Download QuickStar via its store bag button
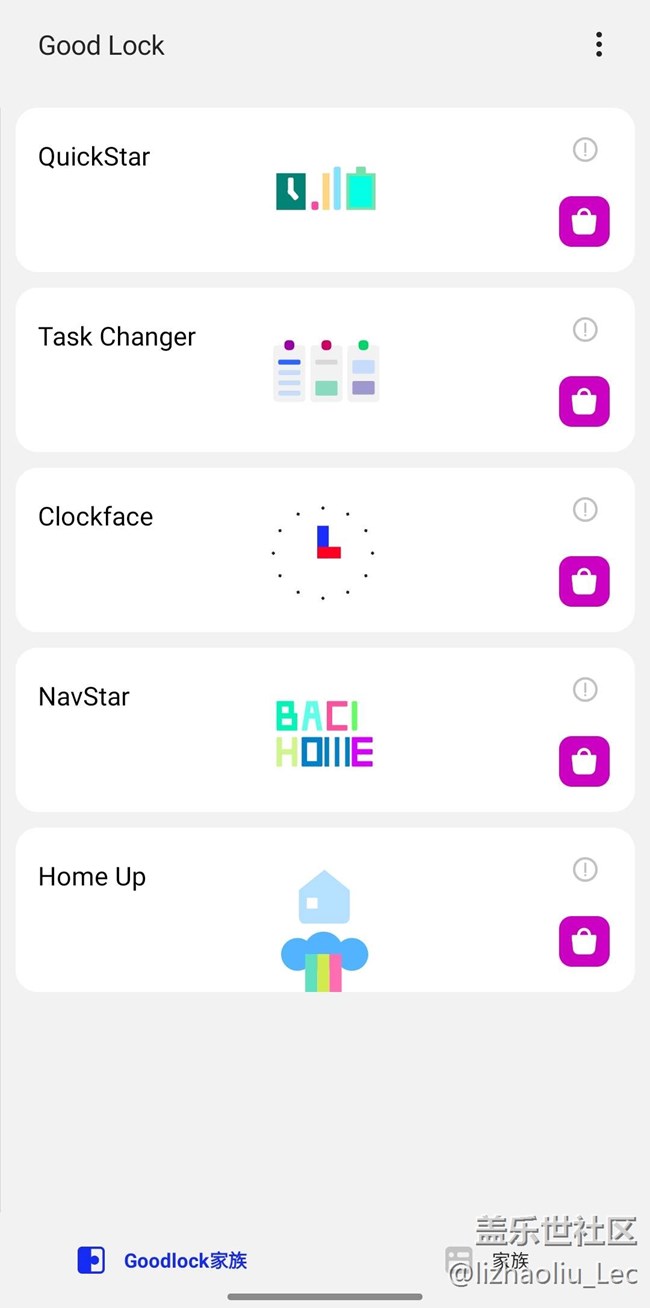Image resolution: width=650 pixels, height=1308 pixels. 584,221
